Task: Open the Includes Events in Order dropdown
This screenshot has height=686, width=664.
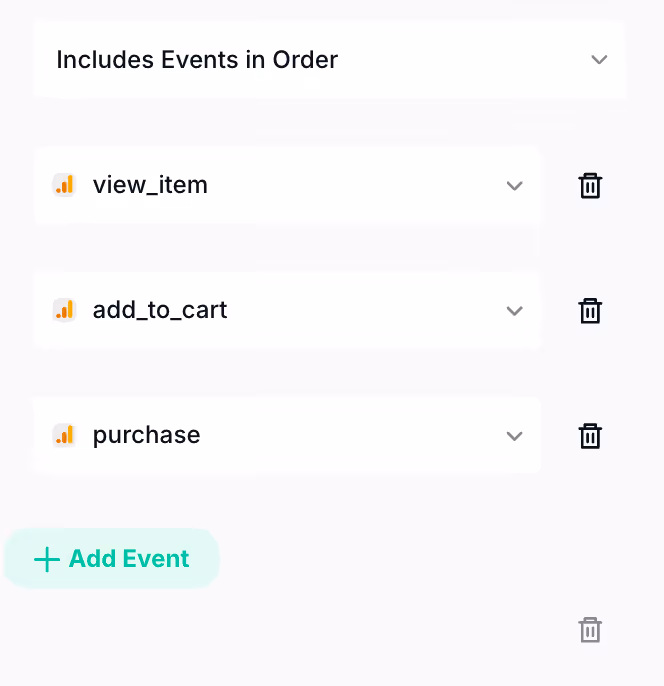Action: (330, 60)
